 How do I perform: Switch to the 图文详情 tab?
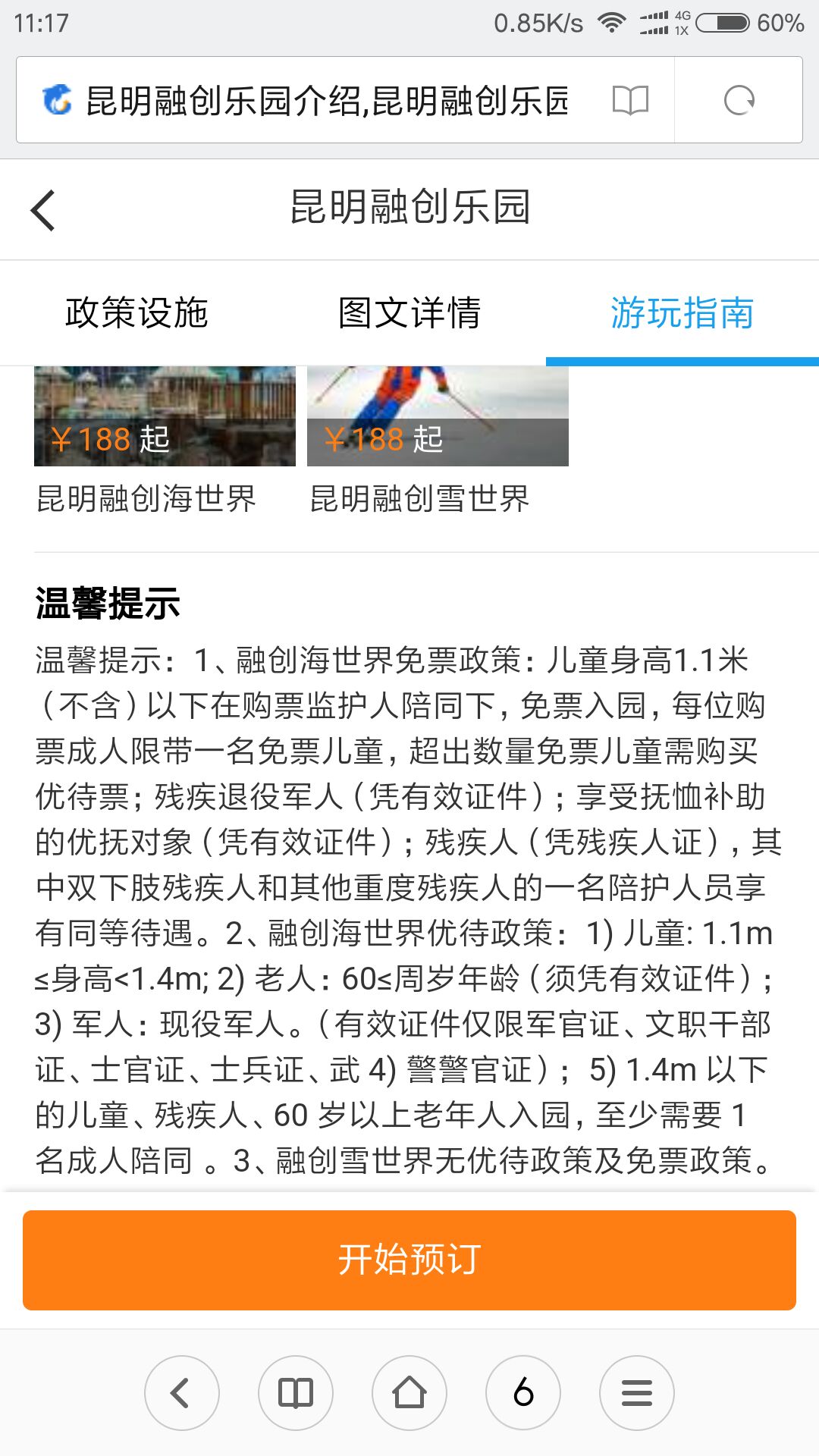point(409,312)
